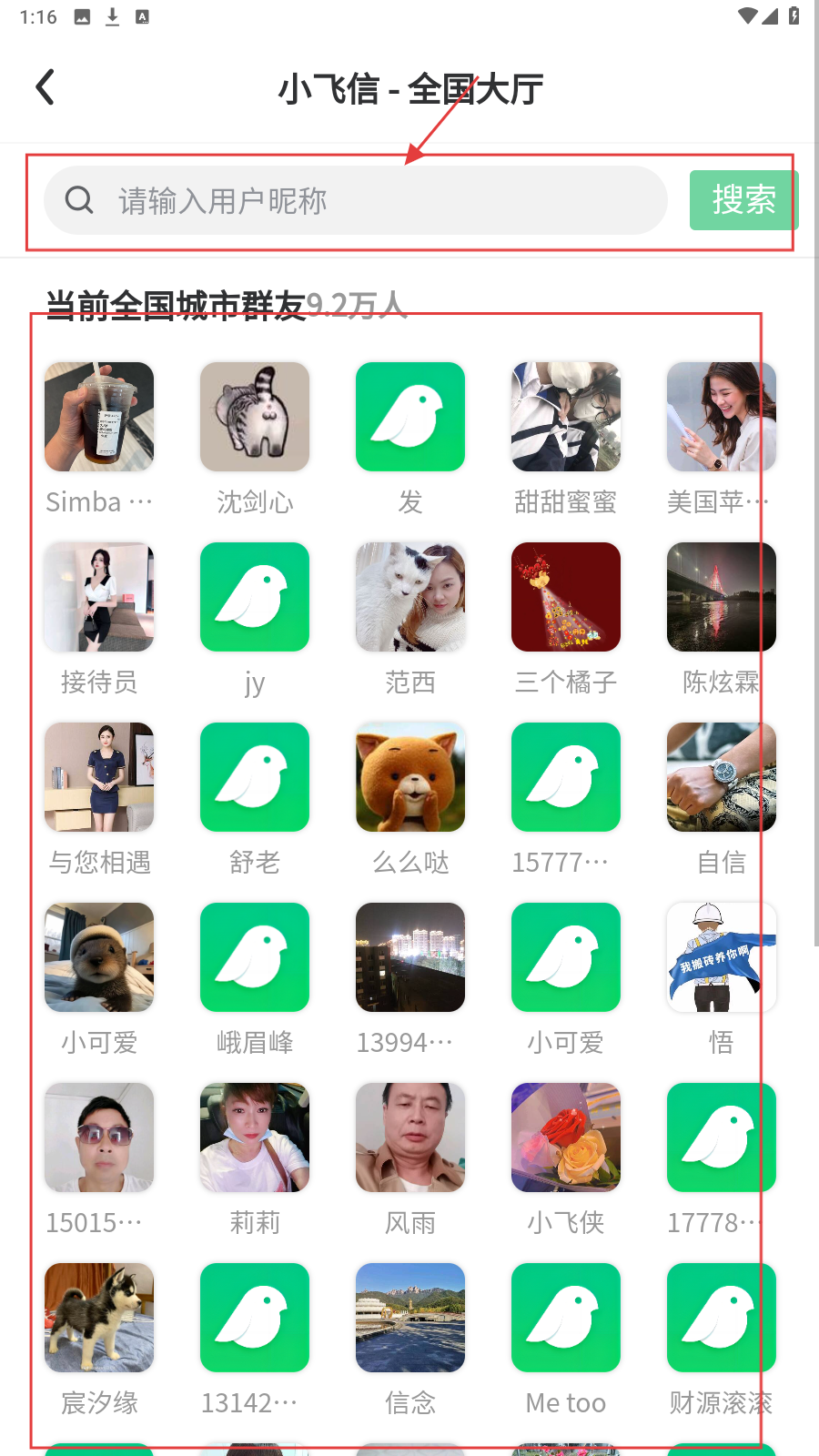Open user Me too
This screenshot has height=1456, width=819.
point(565,1319)
